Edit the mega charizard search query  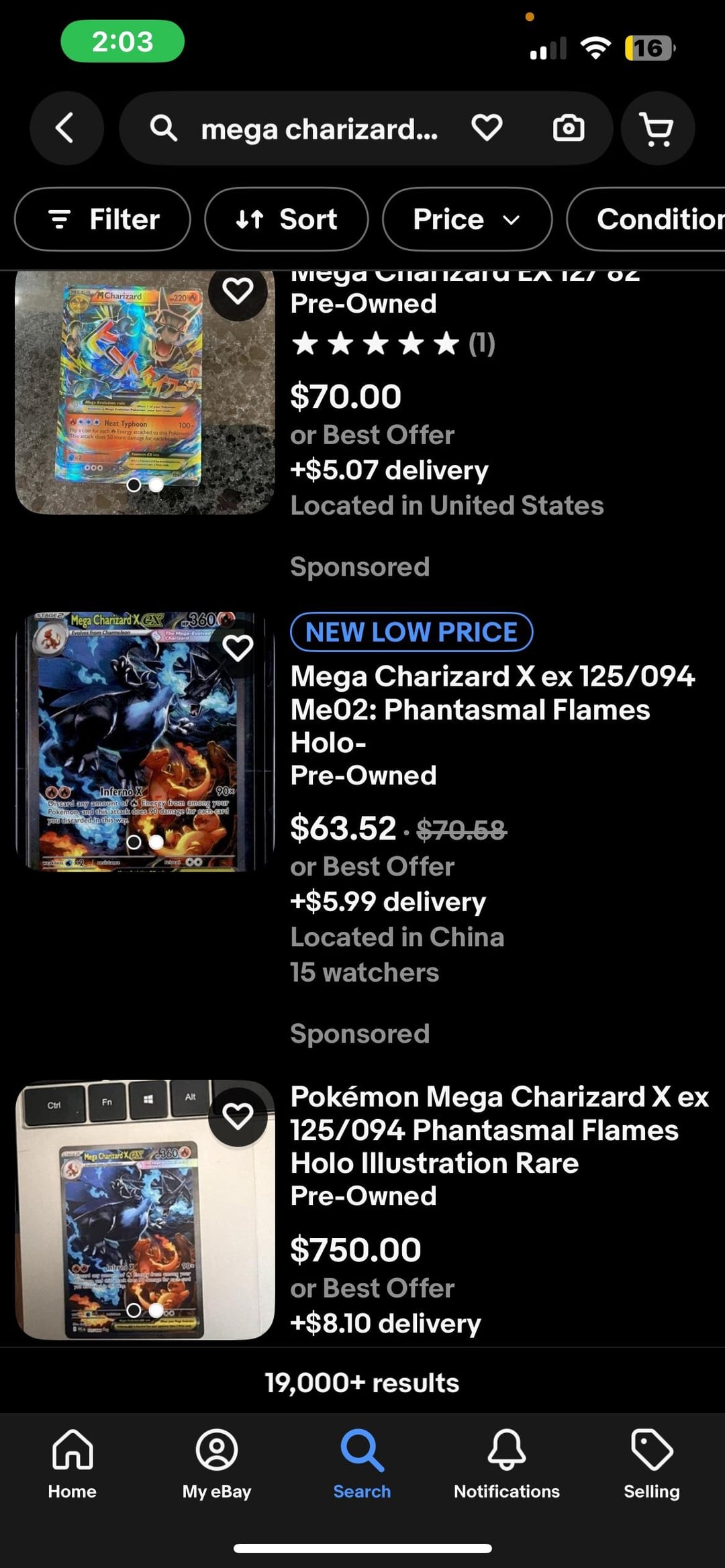click(x=319, y=129)
